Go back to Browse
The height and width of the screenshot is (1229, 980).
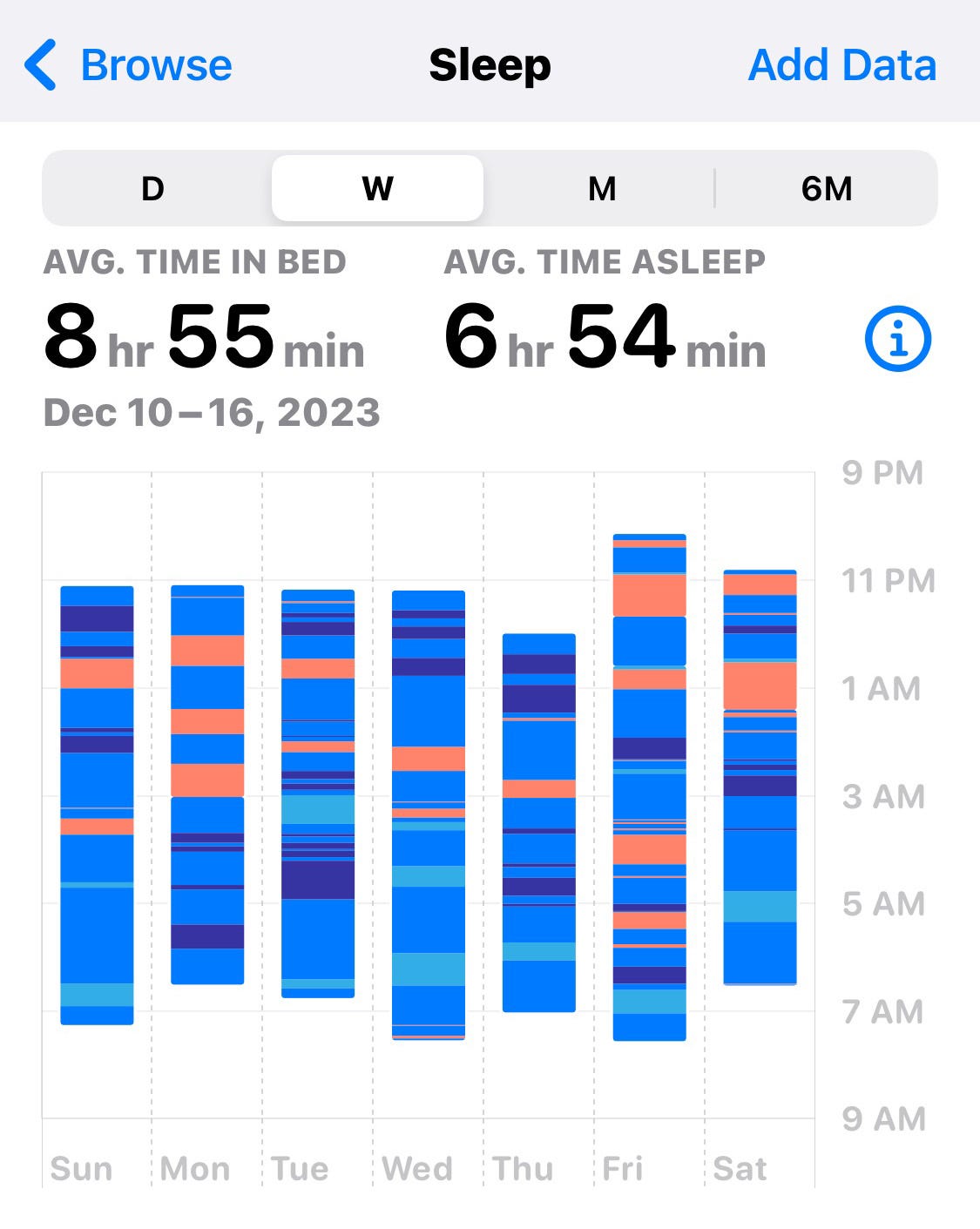pyautogui.click(x=128, y=65)
